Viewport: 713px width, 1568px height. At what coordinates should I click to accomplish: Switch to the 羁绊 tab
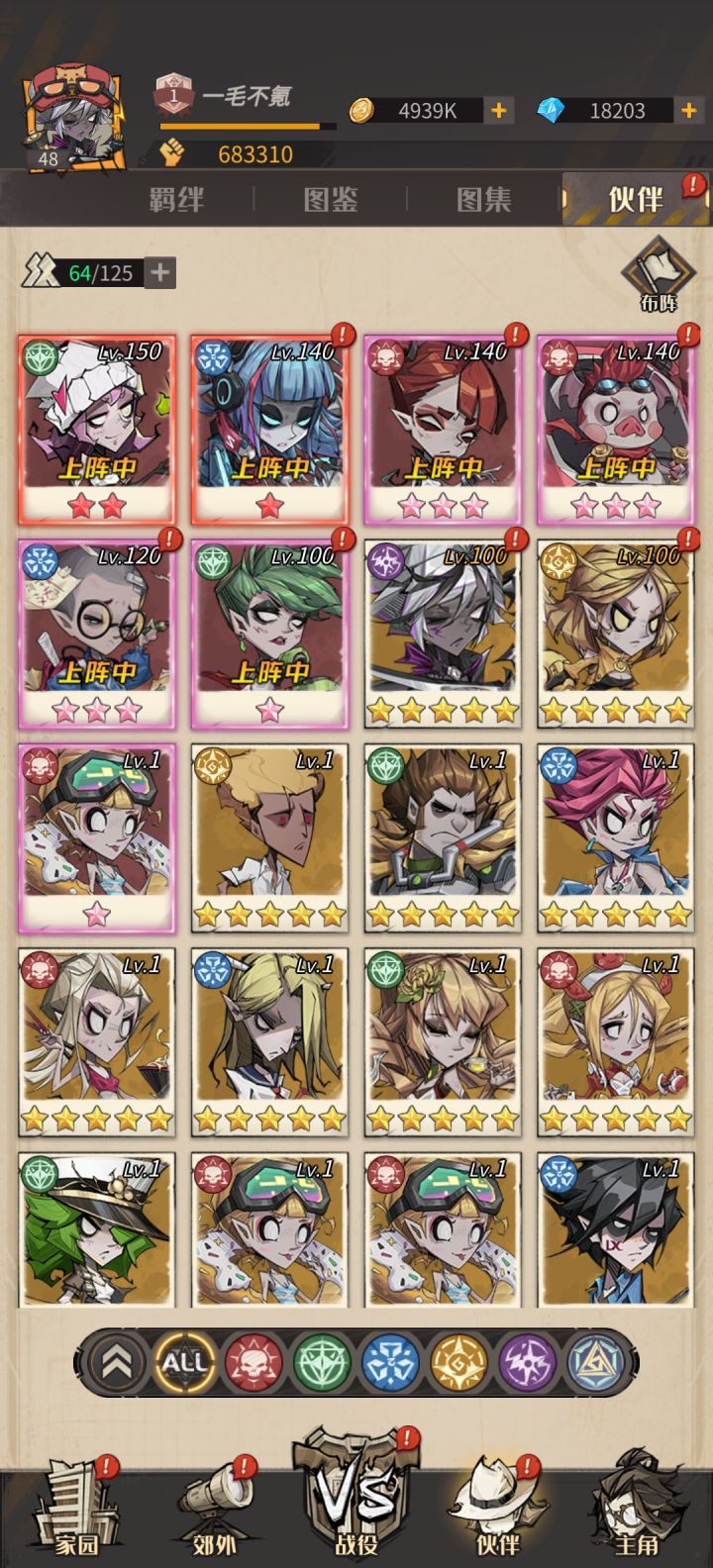176,199
